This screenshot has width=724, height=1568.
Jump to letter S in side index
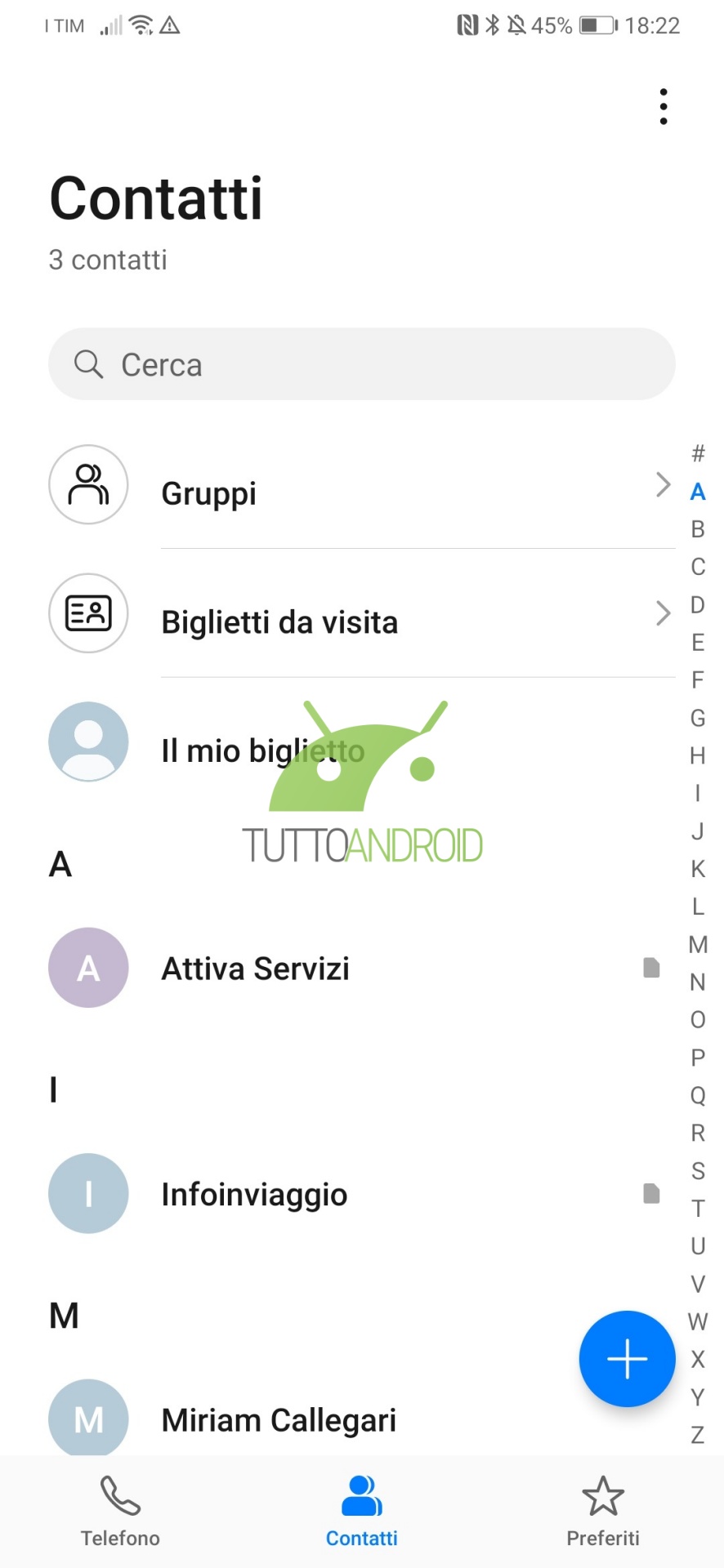click(698, 1171)
